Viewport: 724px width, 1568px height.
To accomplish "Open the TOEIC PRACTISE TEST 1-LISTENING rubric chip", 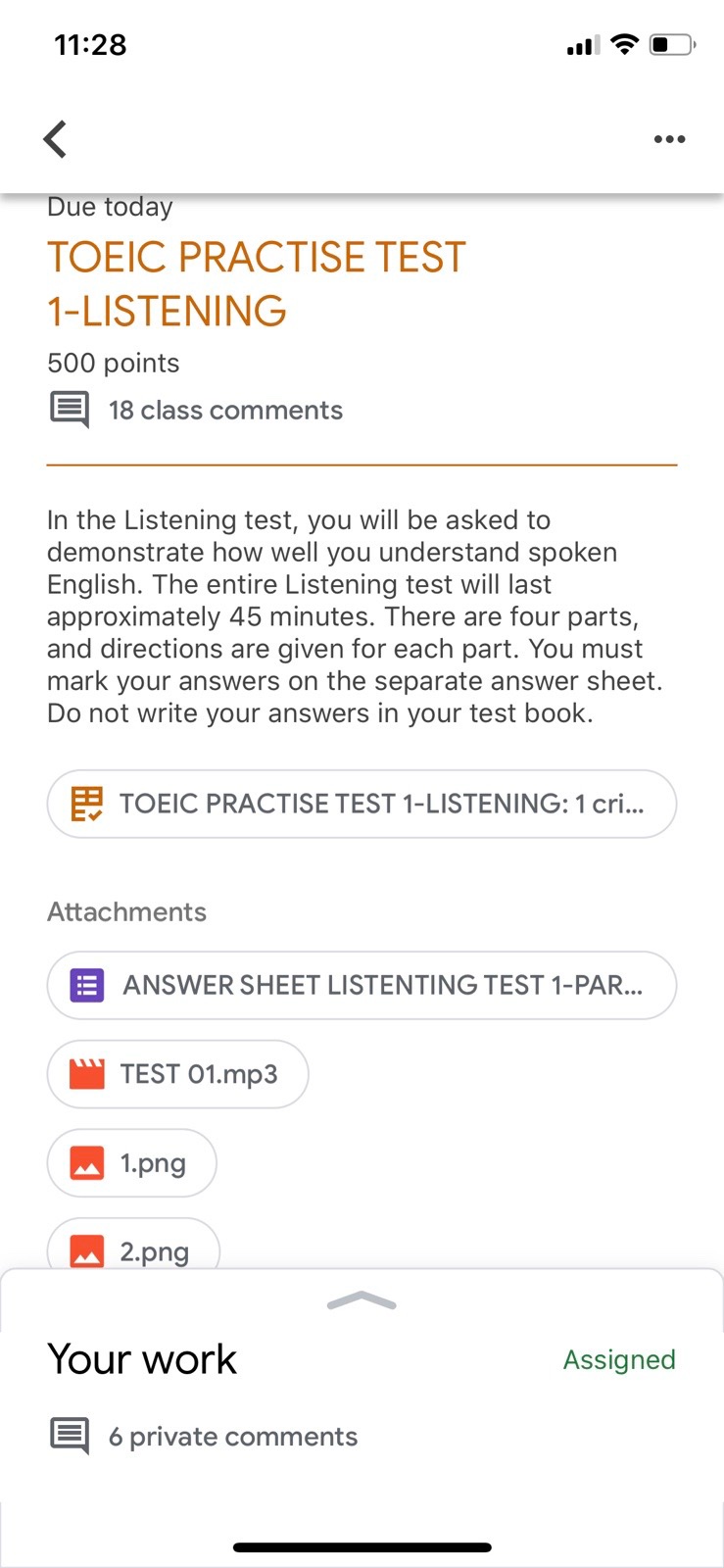I will [x=362, y=804].
